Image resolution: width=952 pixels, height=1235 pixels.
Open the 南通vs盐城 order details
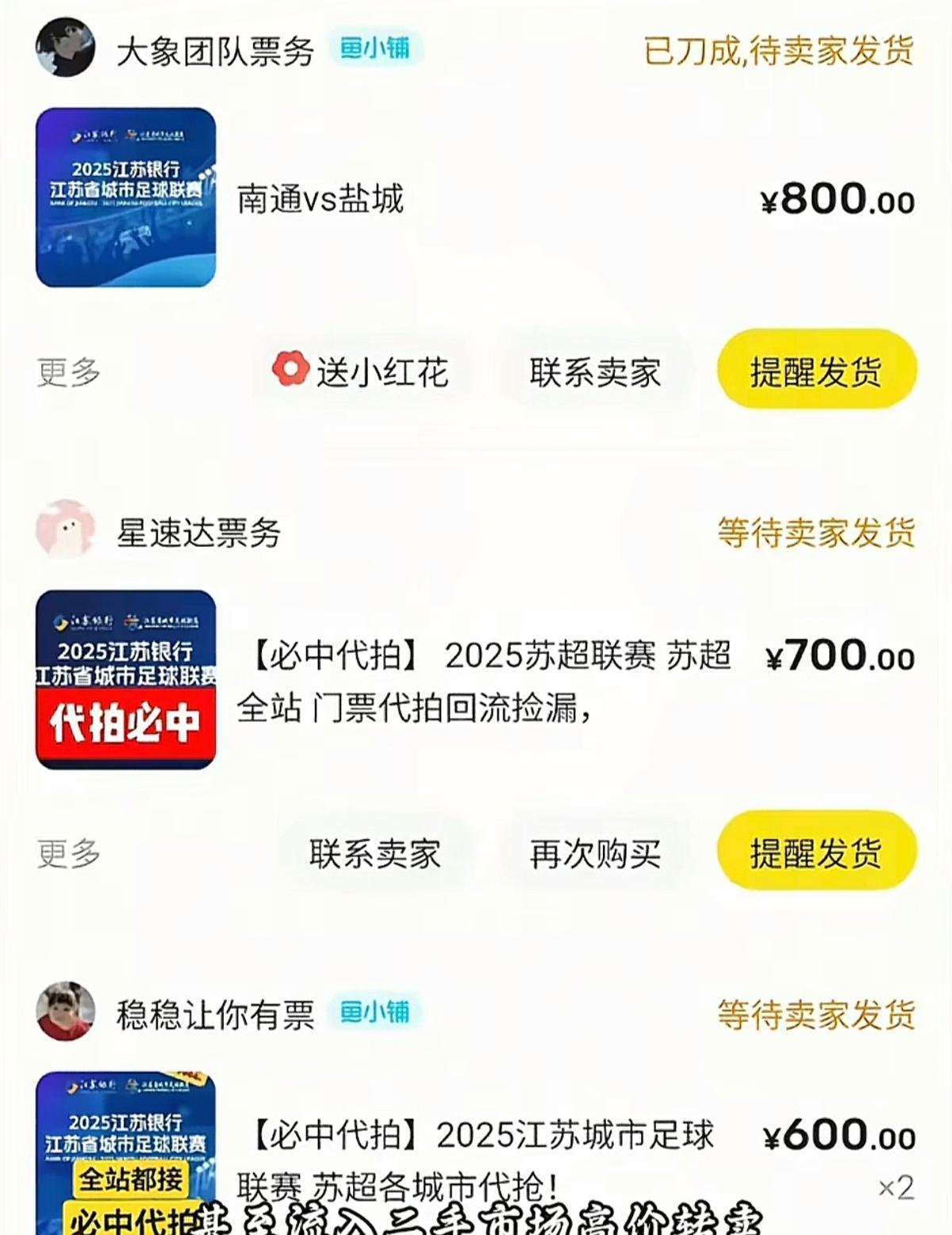321,198
